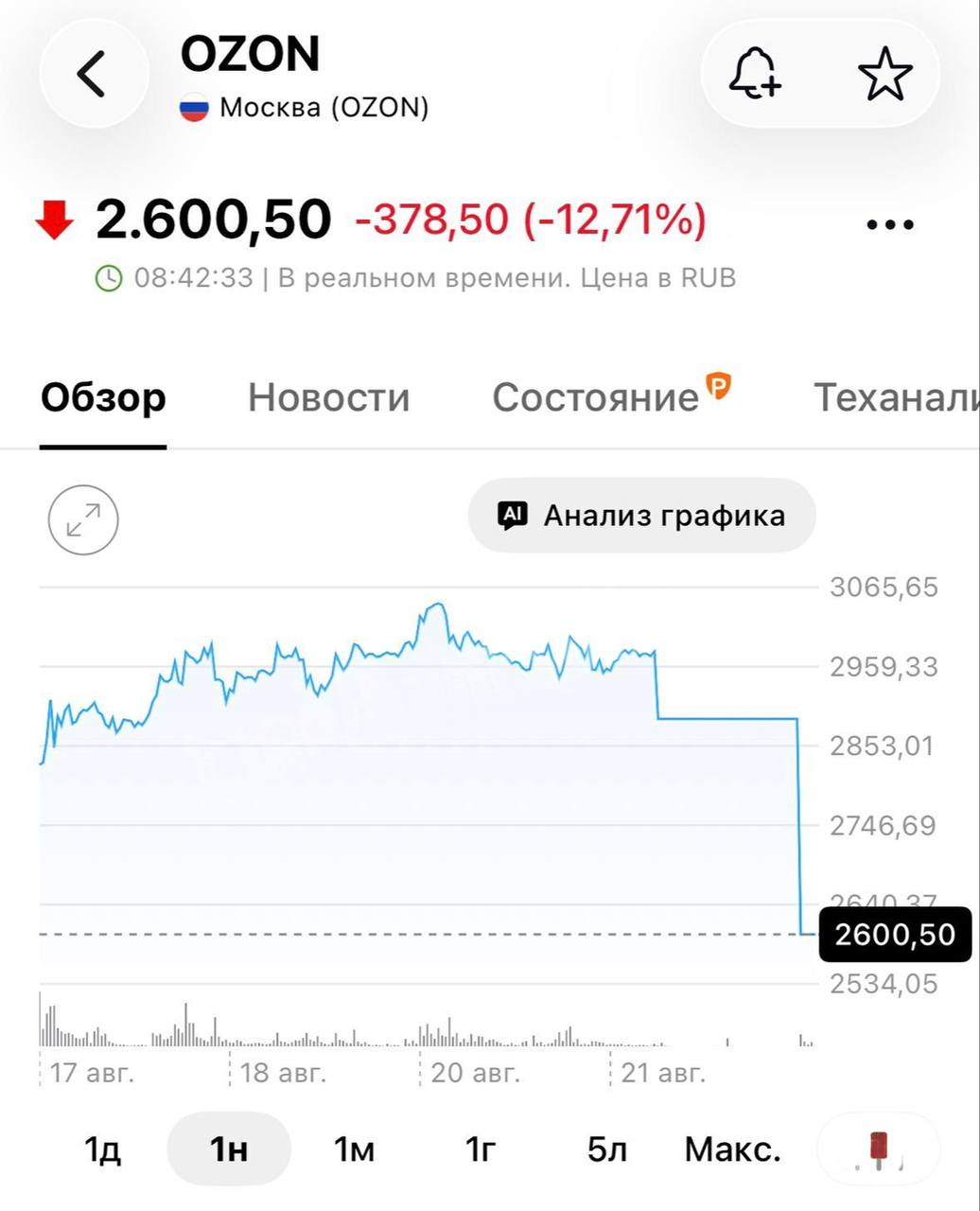Switch chart range to 1г
Image resolution: width=980 pixels, height=1211 pixels.
[x=481, y=1150]
